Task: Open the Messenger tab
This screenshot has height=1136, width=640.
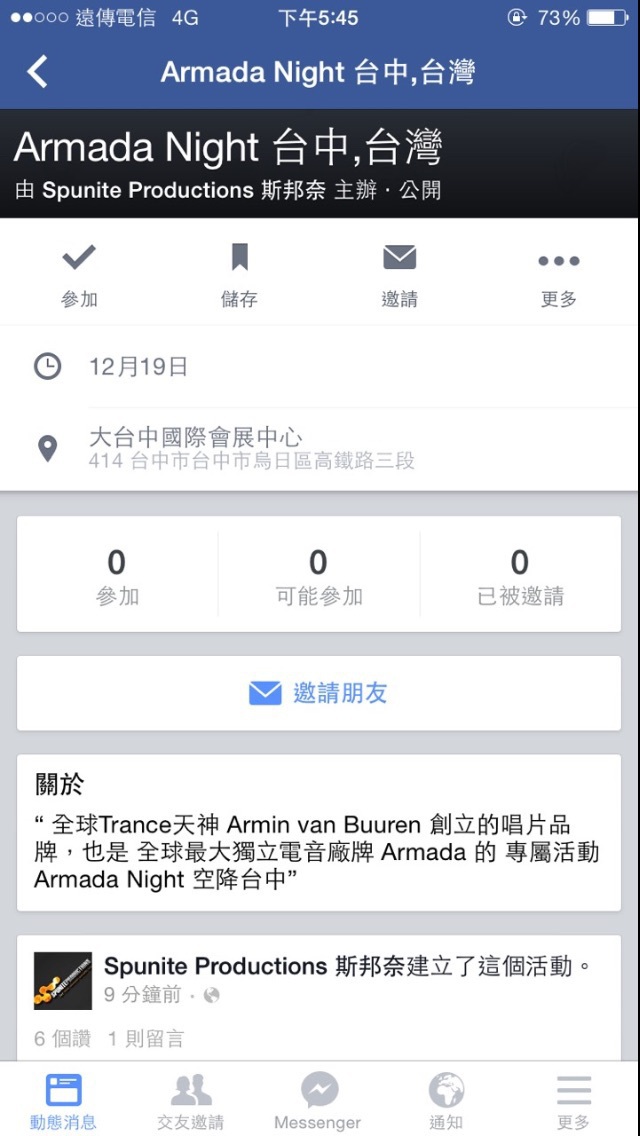Action: point(318,1101)
